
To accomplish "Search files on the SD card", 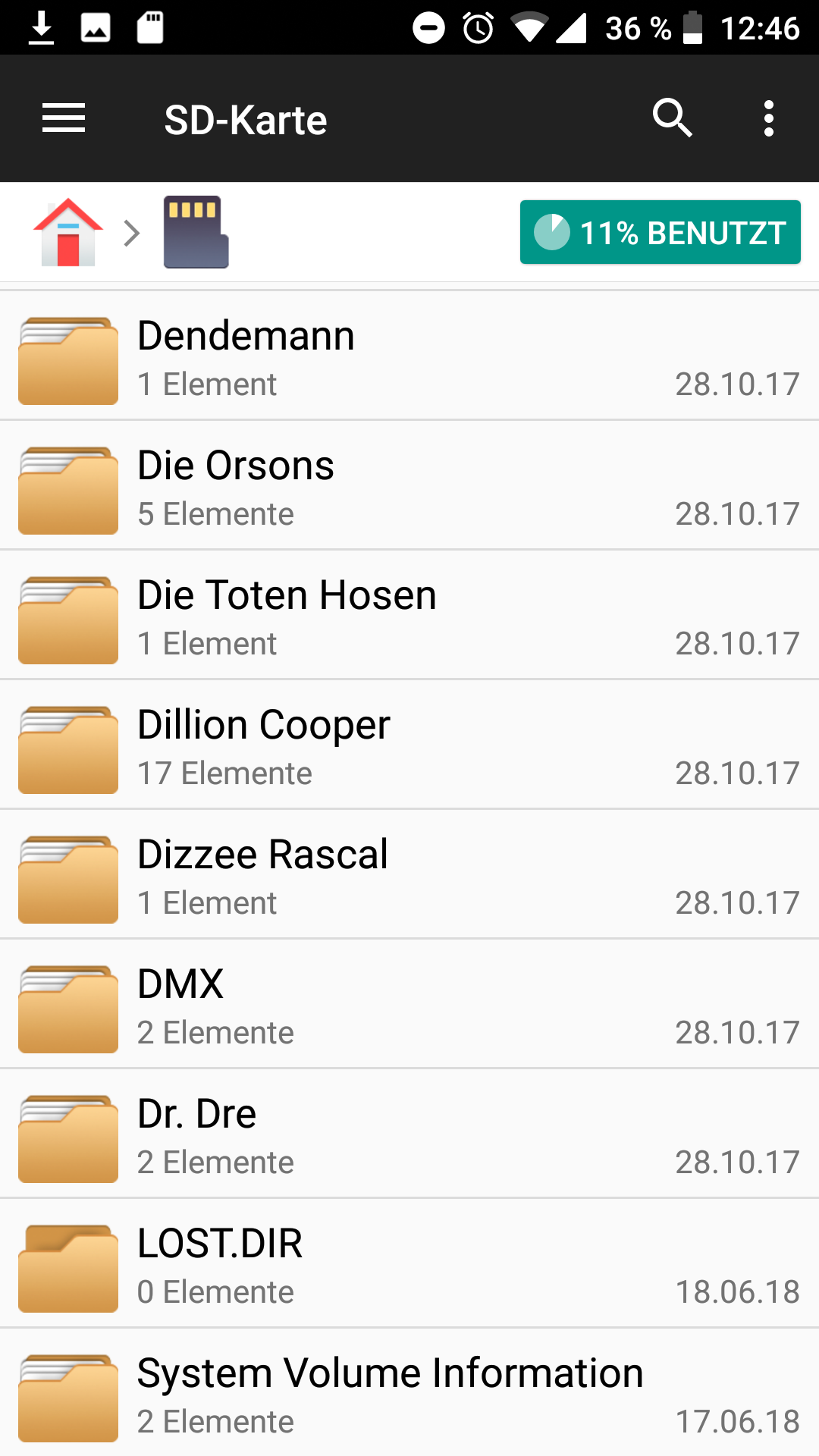I will (x=672, y=118).
